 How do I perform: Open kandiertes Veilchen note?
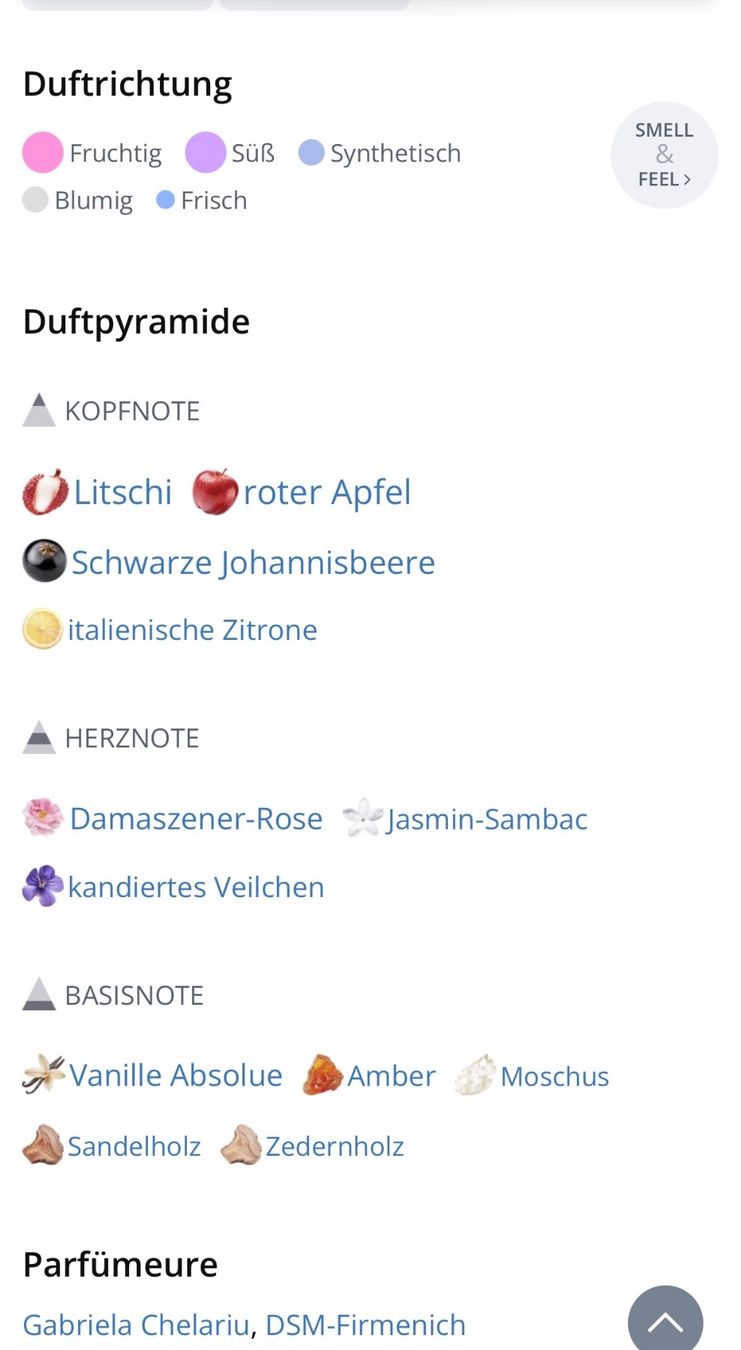tap(174, 887)
